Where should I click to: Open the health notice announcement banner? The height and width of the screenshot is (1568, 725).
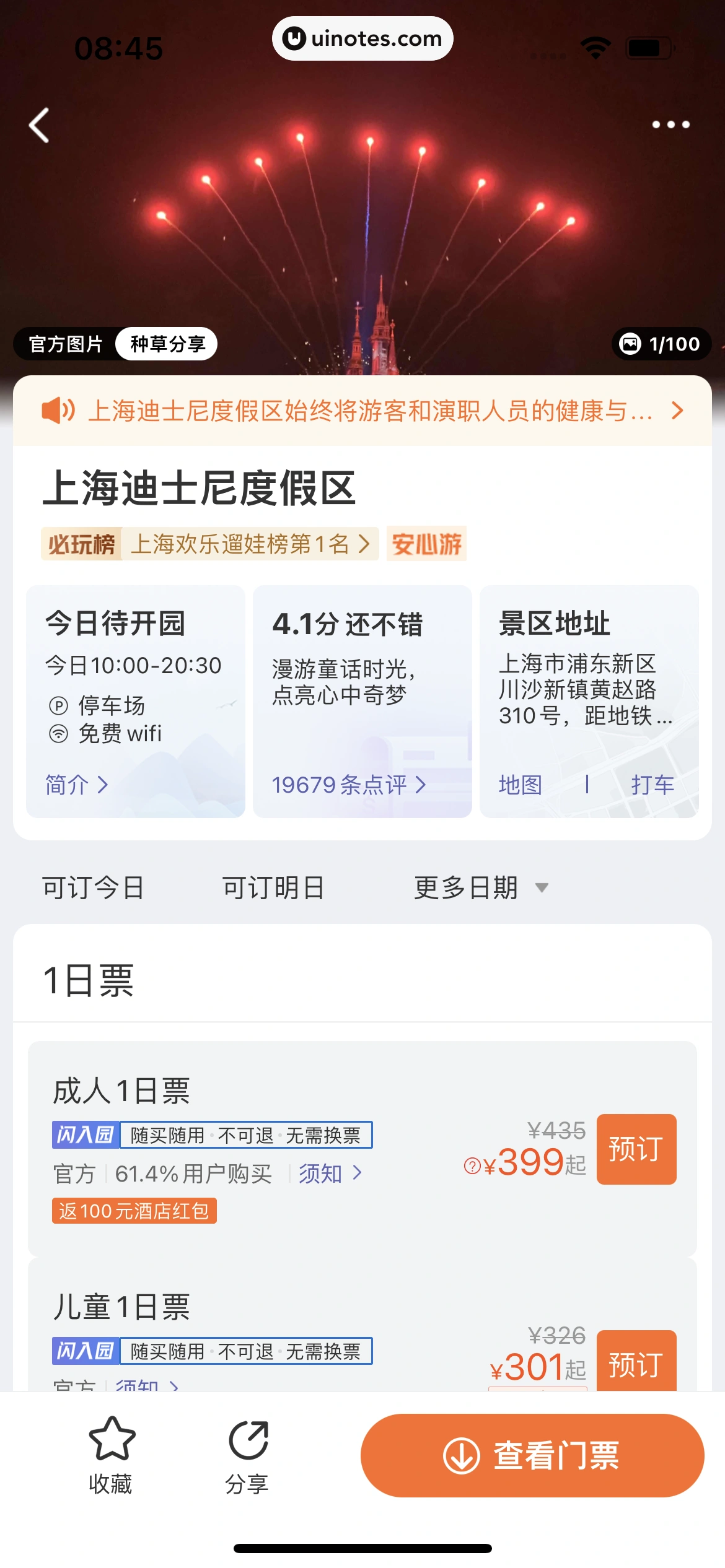pyautogui.click(x=362, y=411)
